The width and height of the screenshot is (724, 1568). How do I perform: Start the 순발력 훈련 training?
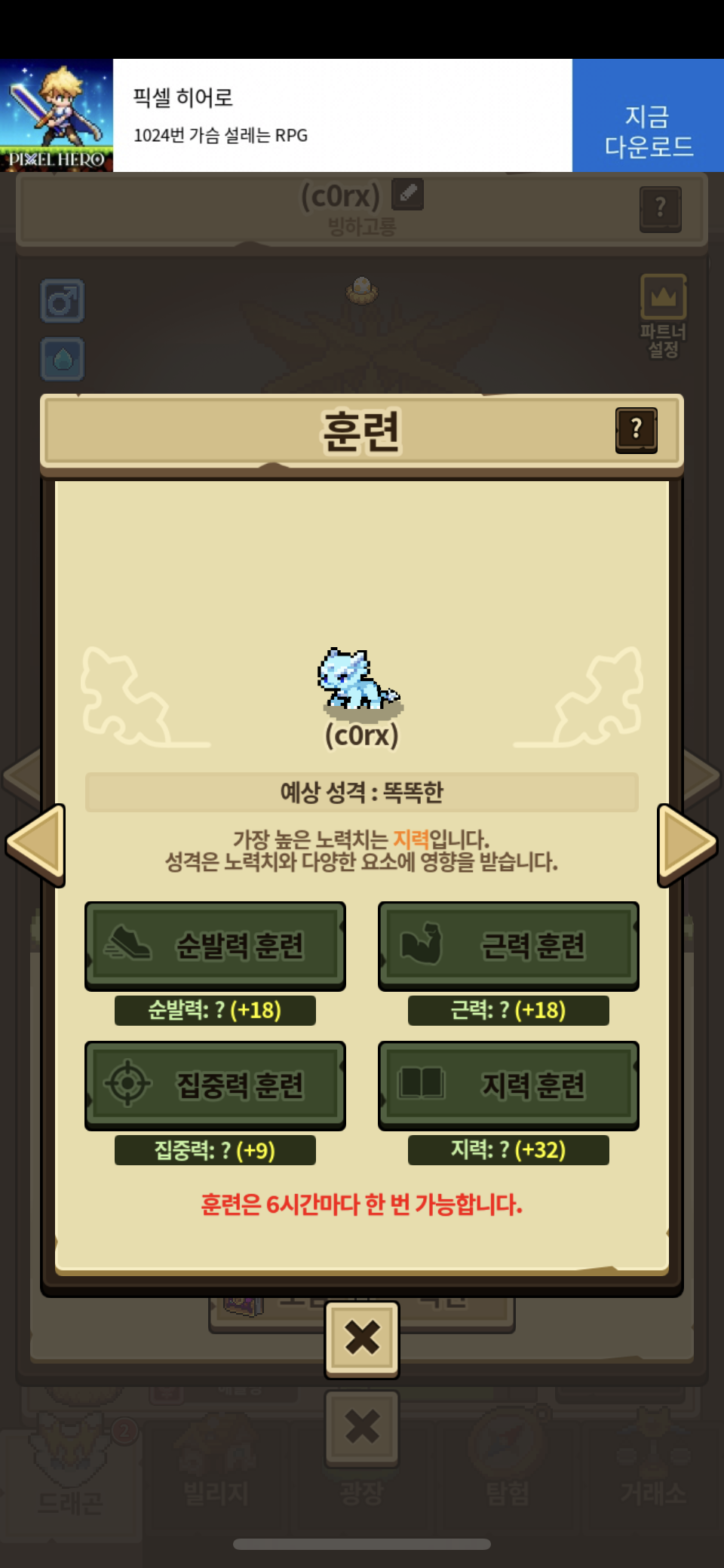click(x=215, y=946)
